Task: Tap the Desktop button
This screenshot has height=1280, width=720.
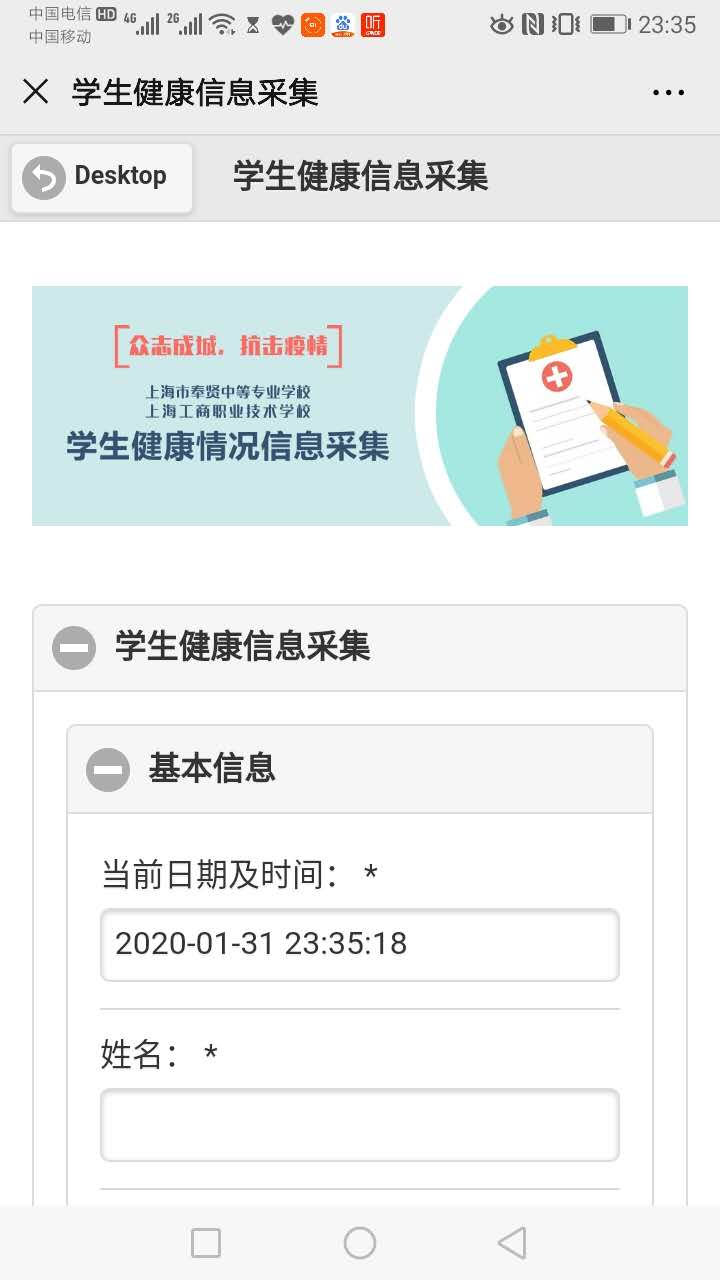Action: [x=101, y=177]
